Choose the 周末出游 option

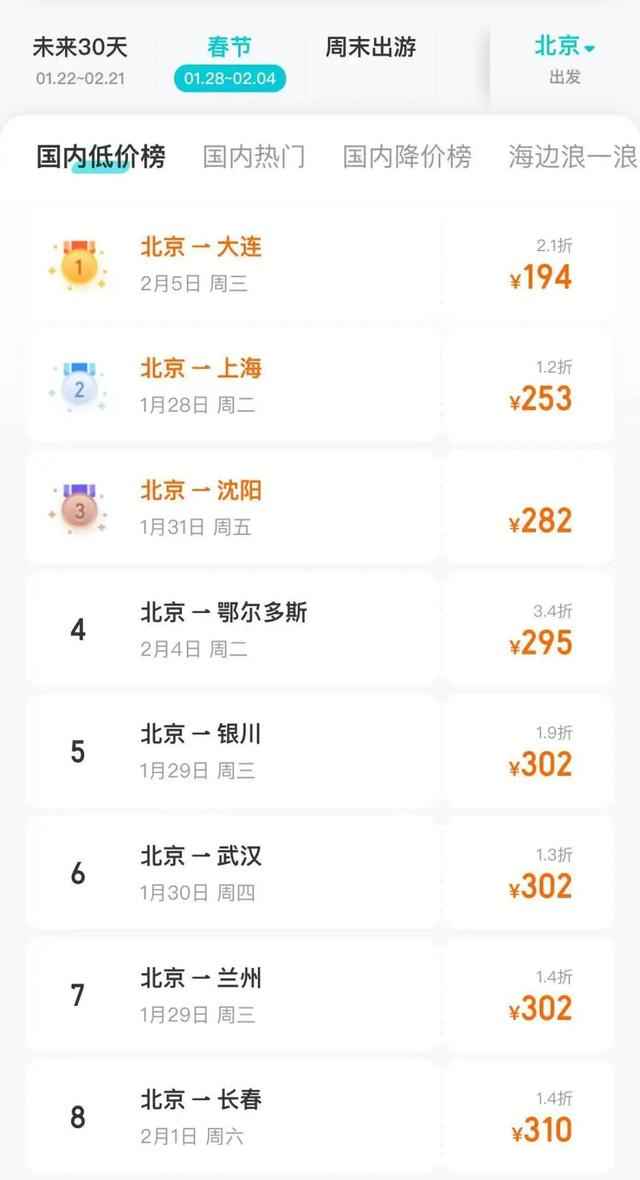coord(371,47)
